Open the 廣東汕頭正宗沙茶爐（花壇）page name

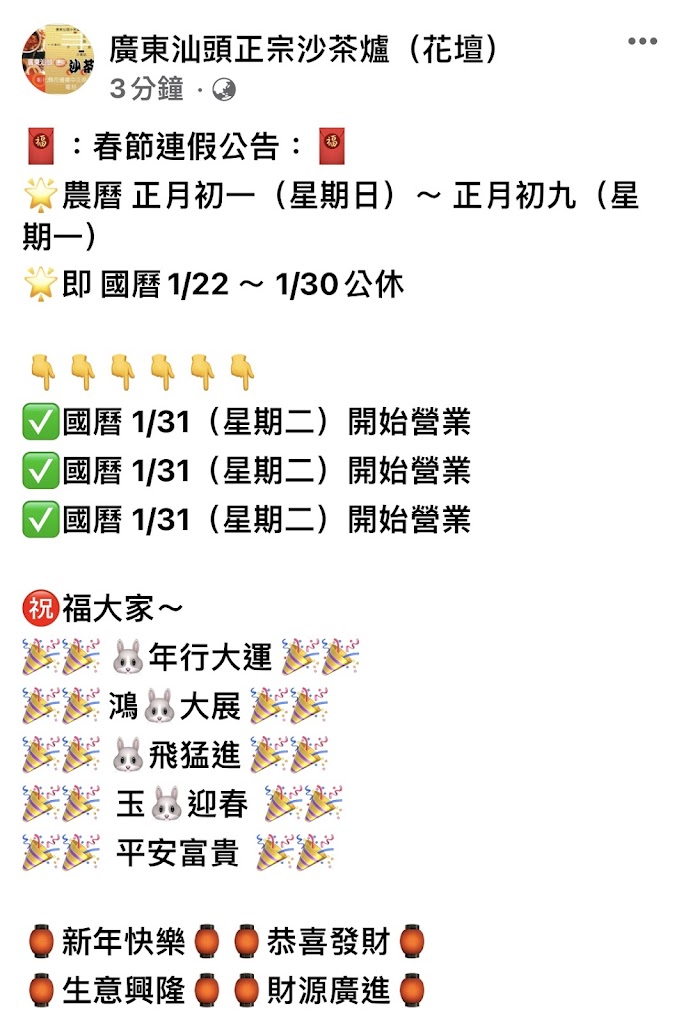[305, 50]
